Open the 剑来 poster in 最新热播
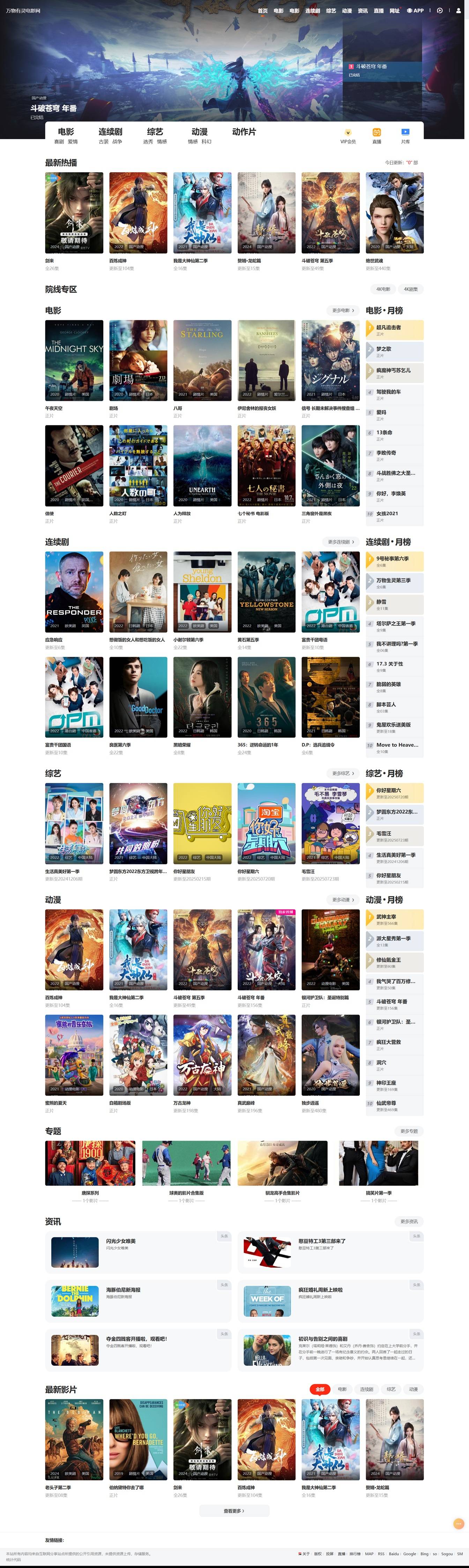Viewport: 469px width, 1568px height. pos(74,212)
